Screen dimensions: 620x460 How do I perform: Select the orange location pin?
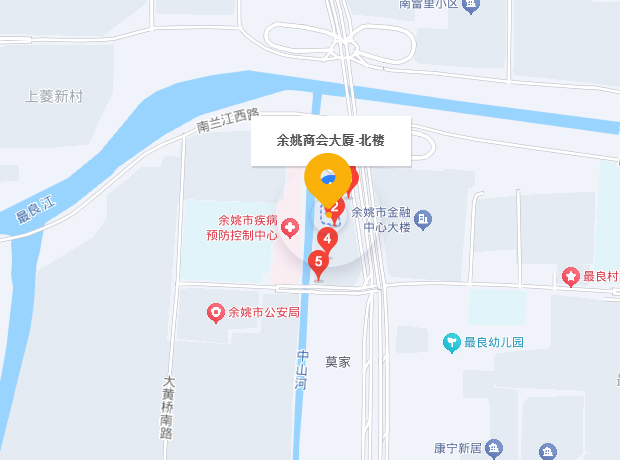(x=327, y=178)
